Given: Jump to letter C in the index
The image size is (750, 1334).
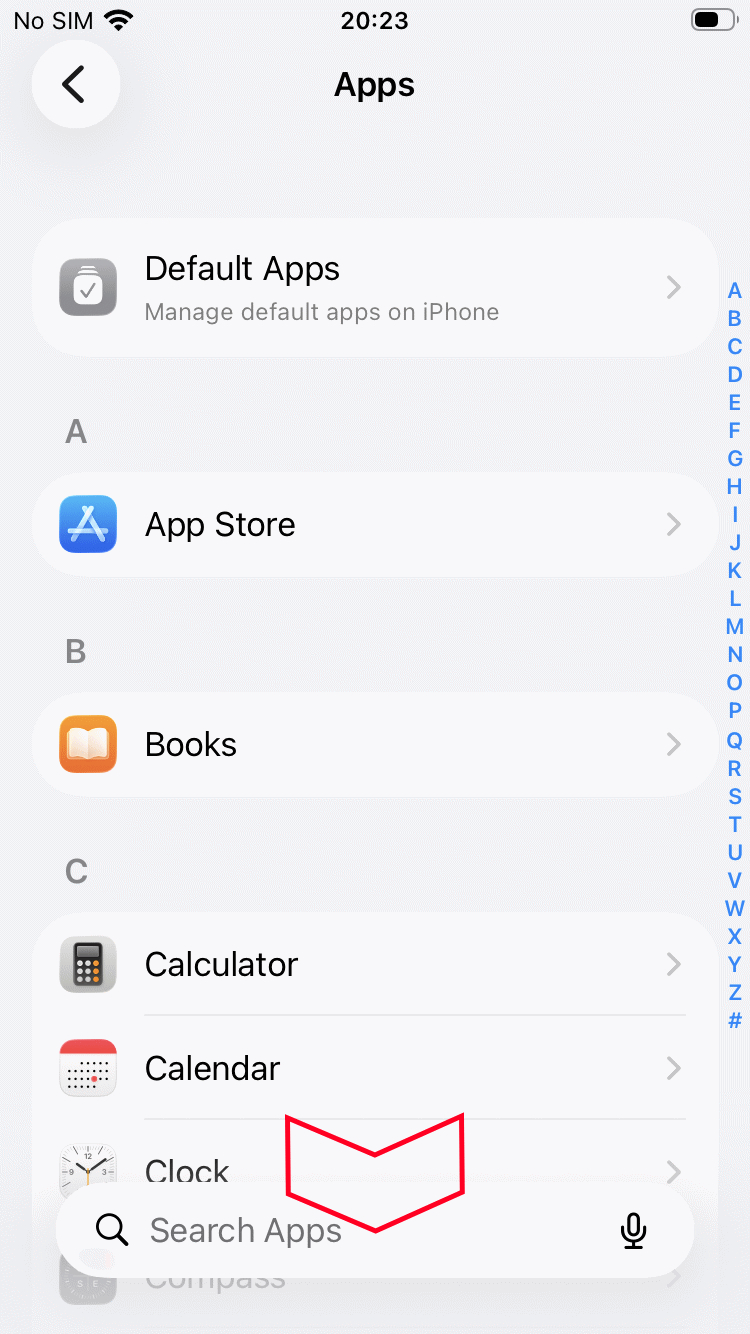Looking at the screenshot, I should [734, 346].
